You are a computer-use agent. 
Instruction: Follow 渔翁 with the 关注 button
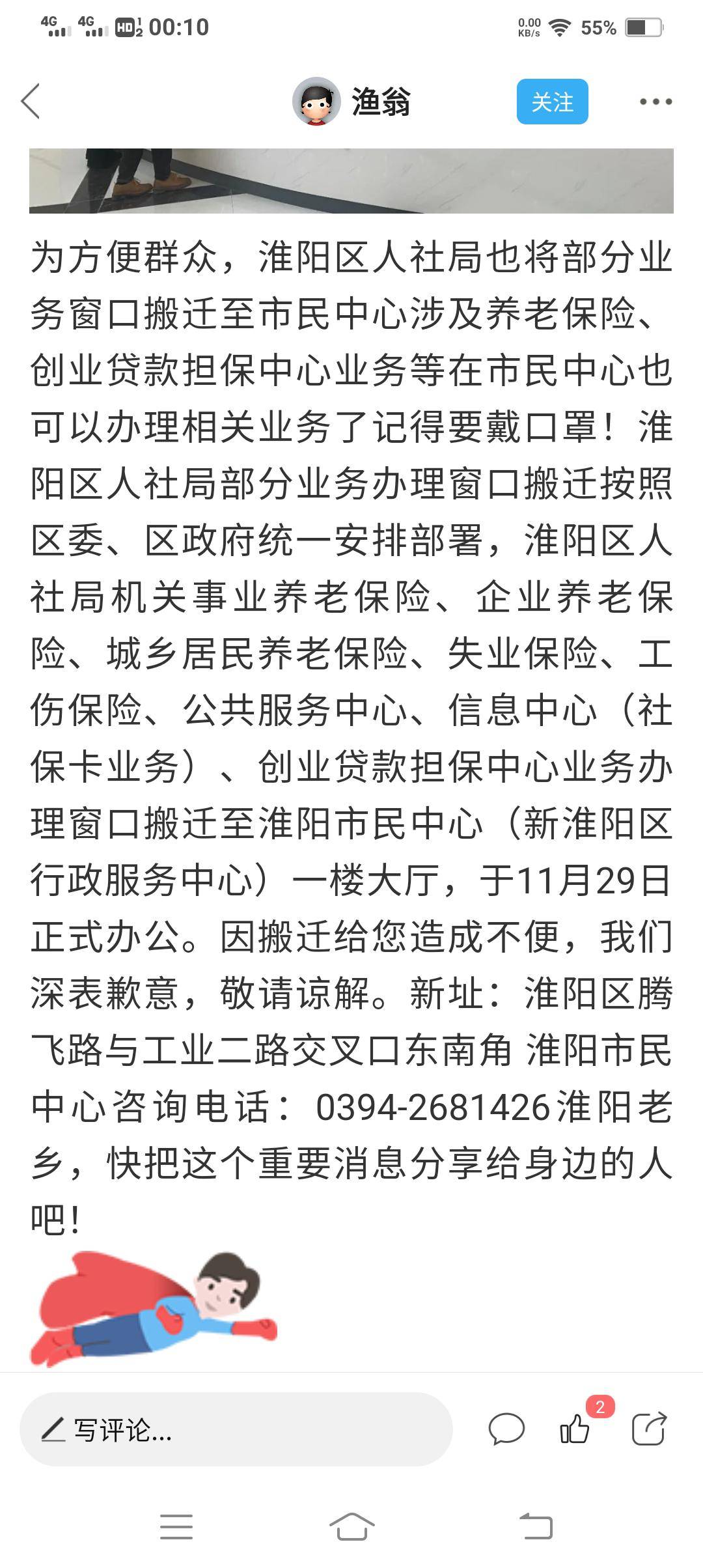pos(552,102)
